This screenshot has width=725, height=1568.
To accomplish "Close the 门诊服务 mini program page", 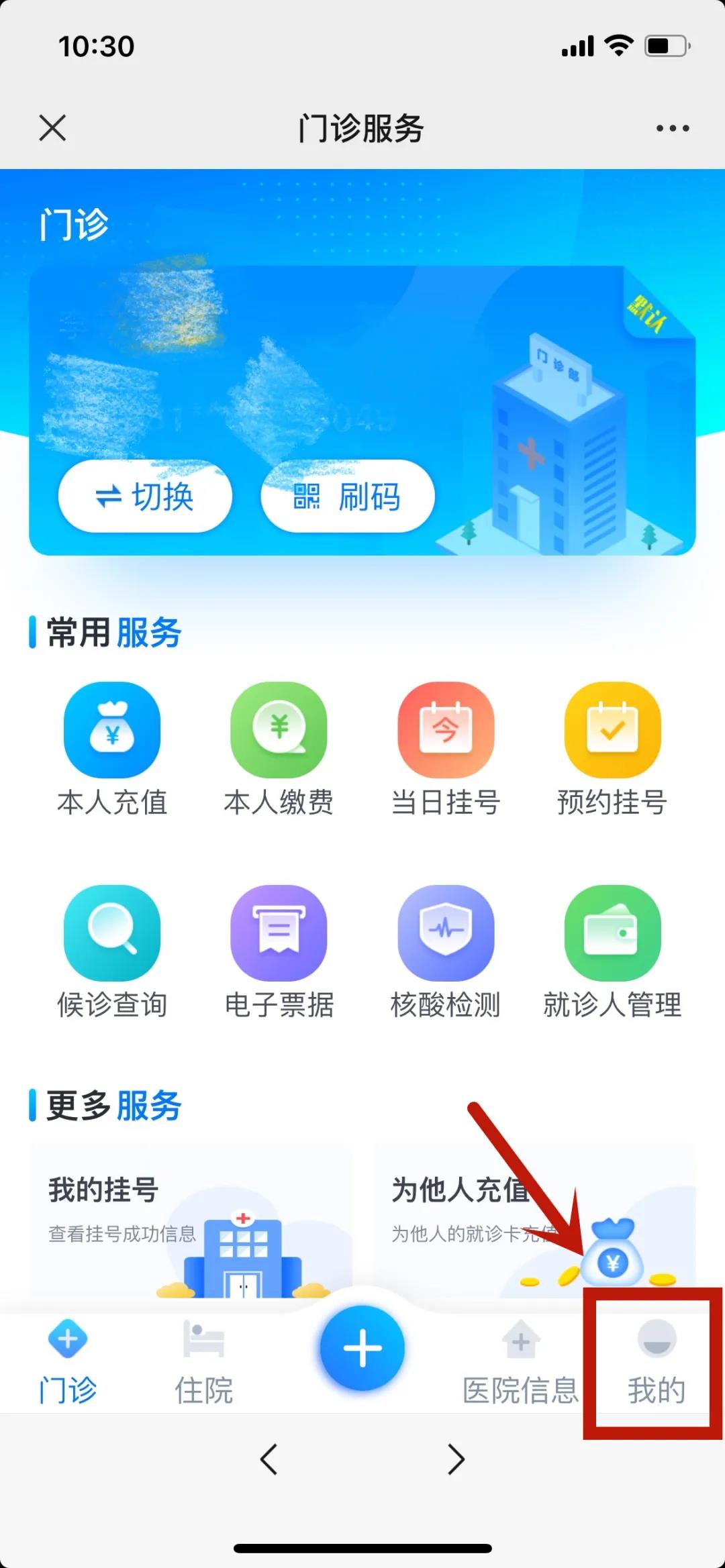I will [52, 127].
